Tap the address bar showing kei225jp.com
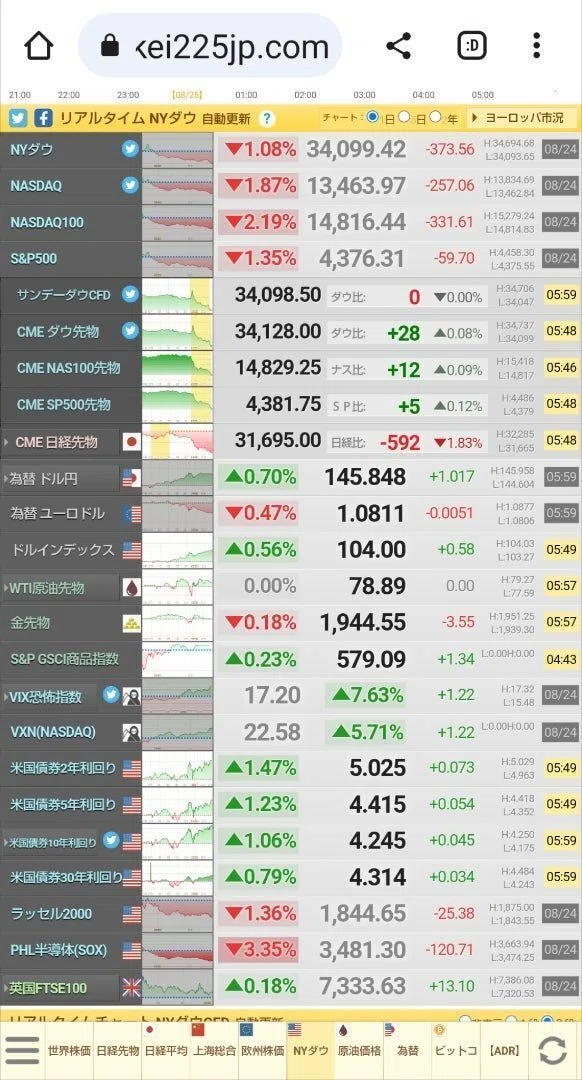The image size is (582, 1080). [x=210, y=46]
